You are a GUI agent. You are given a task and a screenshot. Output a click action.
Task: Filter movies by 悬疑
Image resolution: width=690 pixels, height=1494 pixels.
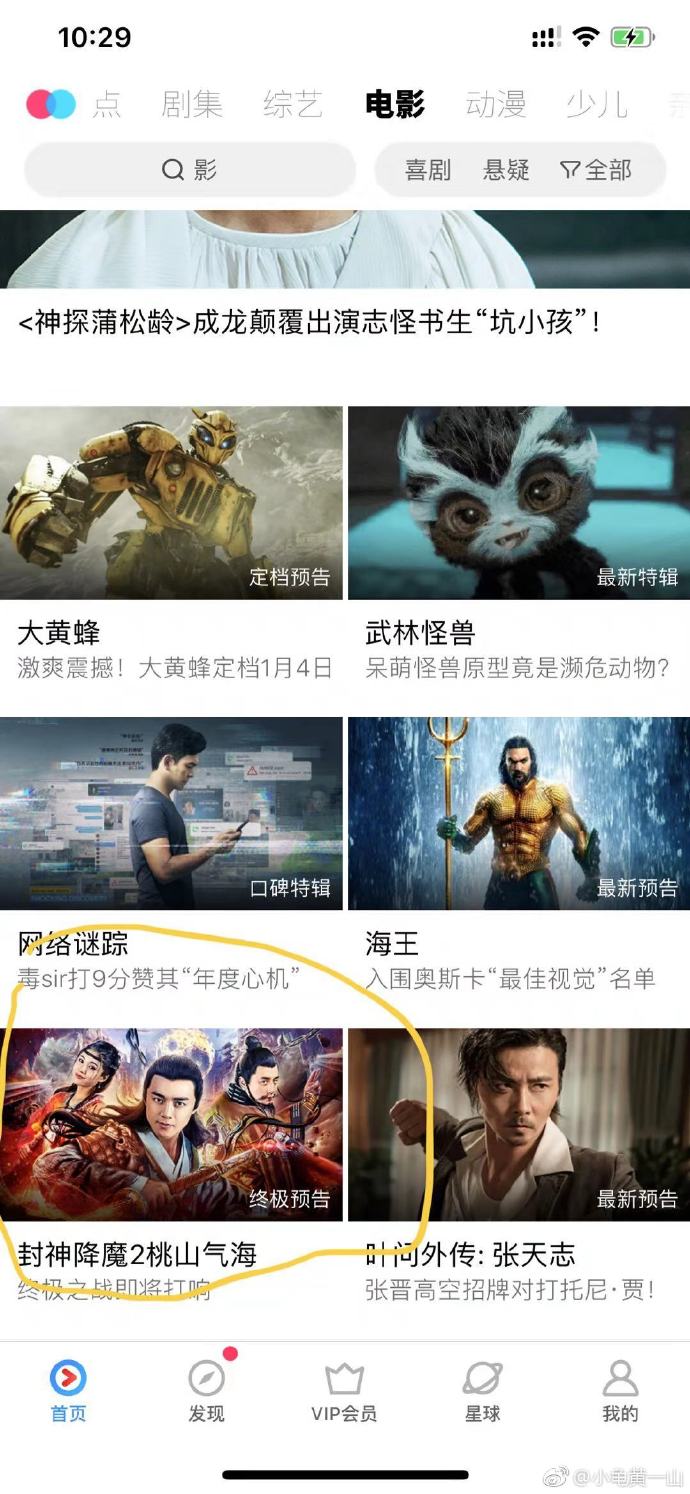(506, 170)
